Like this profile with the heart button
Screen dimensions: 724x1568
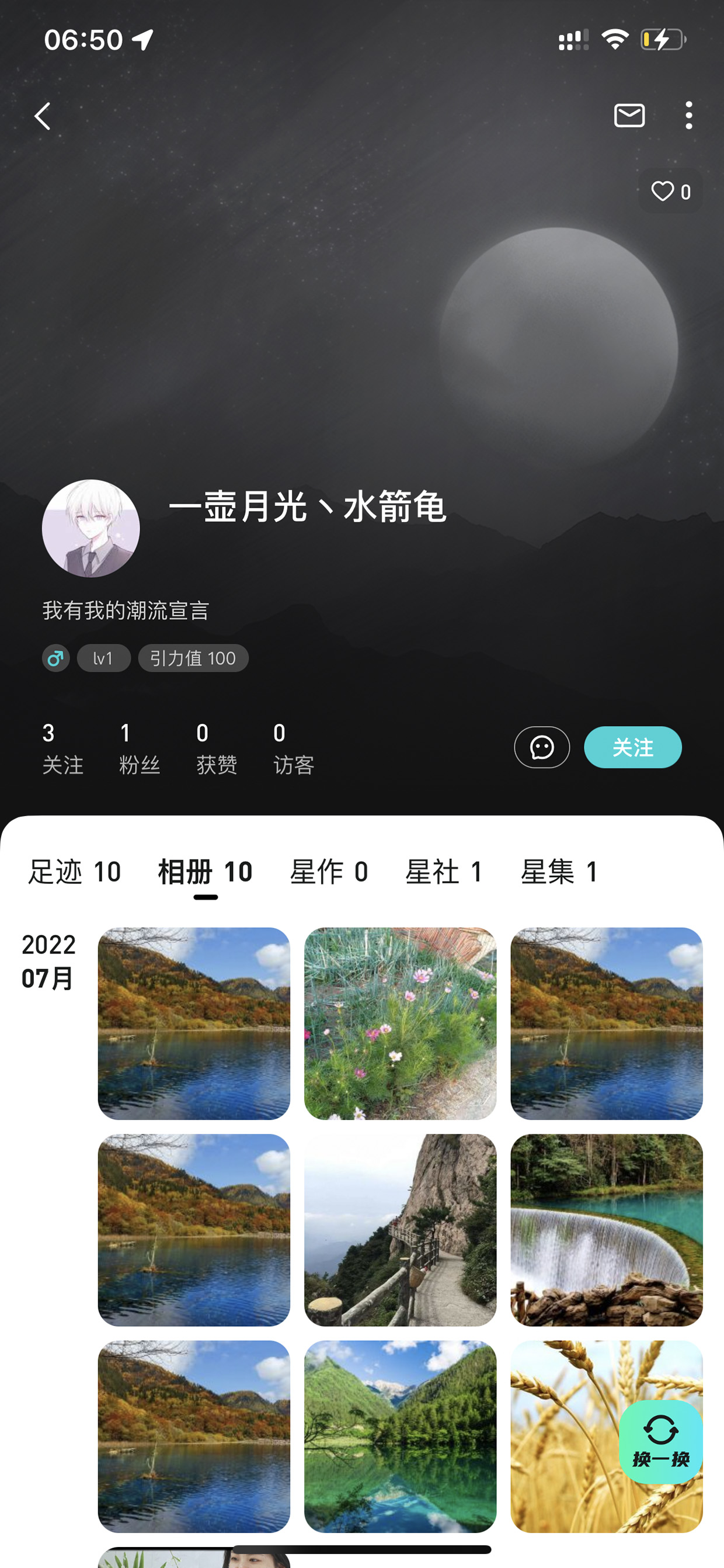pyautogui.click(x=670, y=192)
